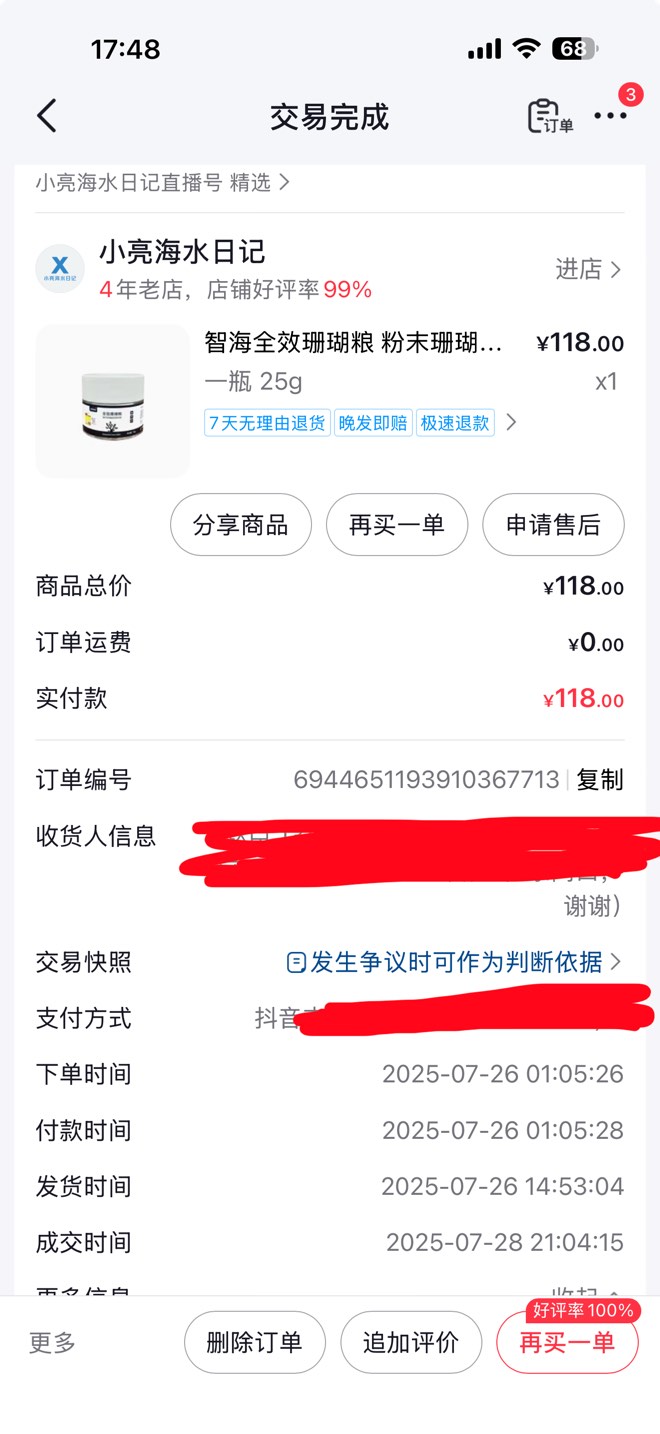Delete this order with 删除订单

click(x=255, y=1342)
